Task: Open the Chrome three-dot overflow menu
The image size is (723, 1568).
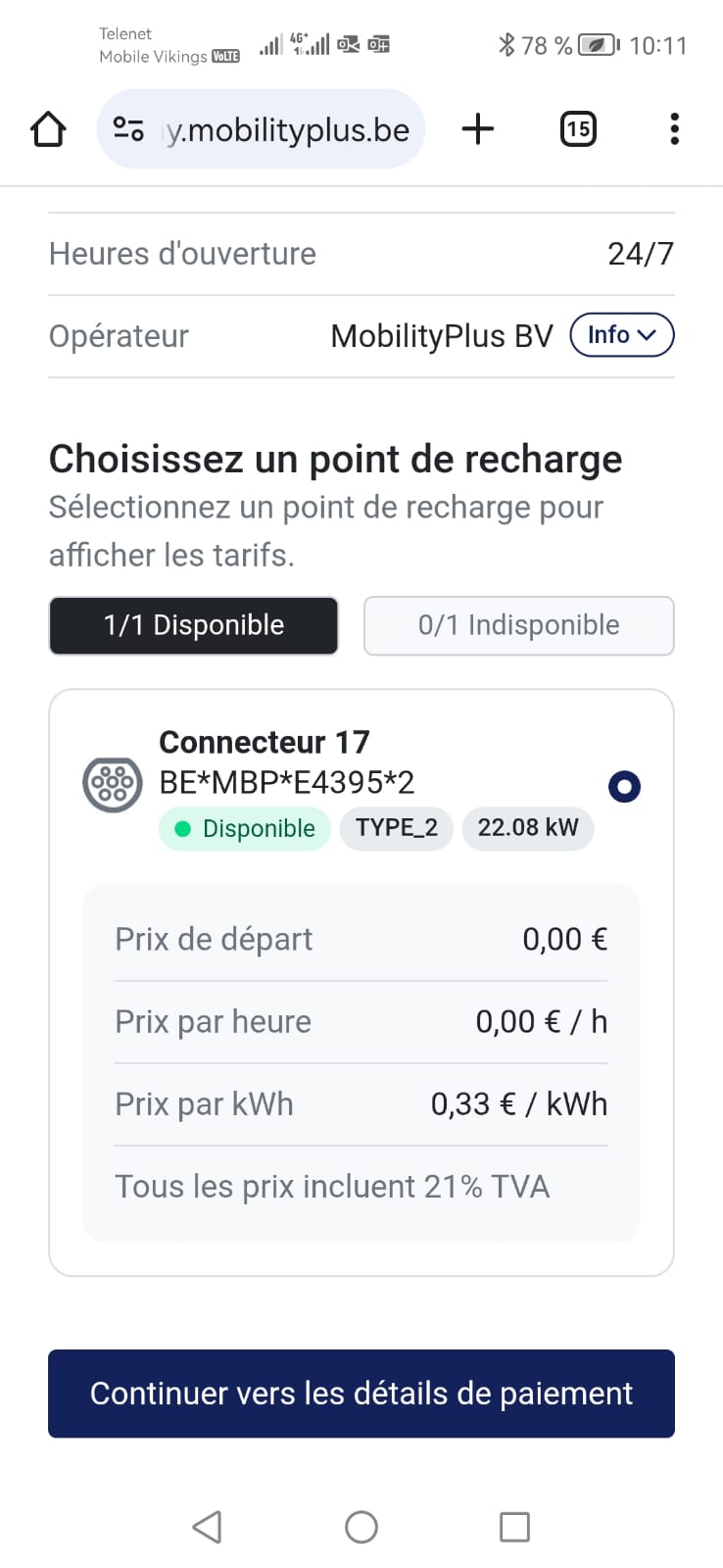Action: 674,128
